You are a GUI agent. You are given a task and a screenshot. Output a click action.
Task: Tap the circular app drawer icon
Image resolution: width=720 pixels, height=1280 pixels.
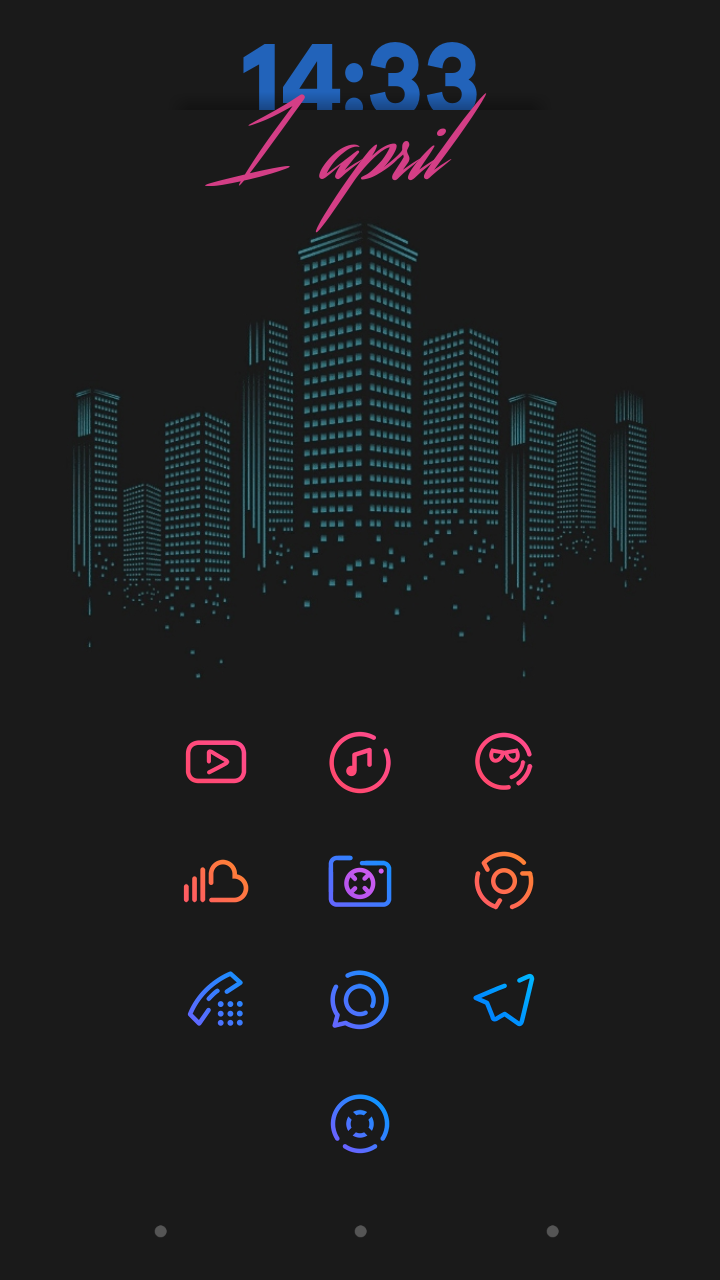(x=360, y=1124)
